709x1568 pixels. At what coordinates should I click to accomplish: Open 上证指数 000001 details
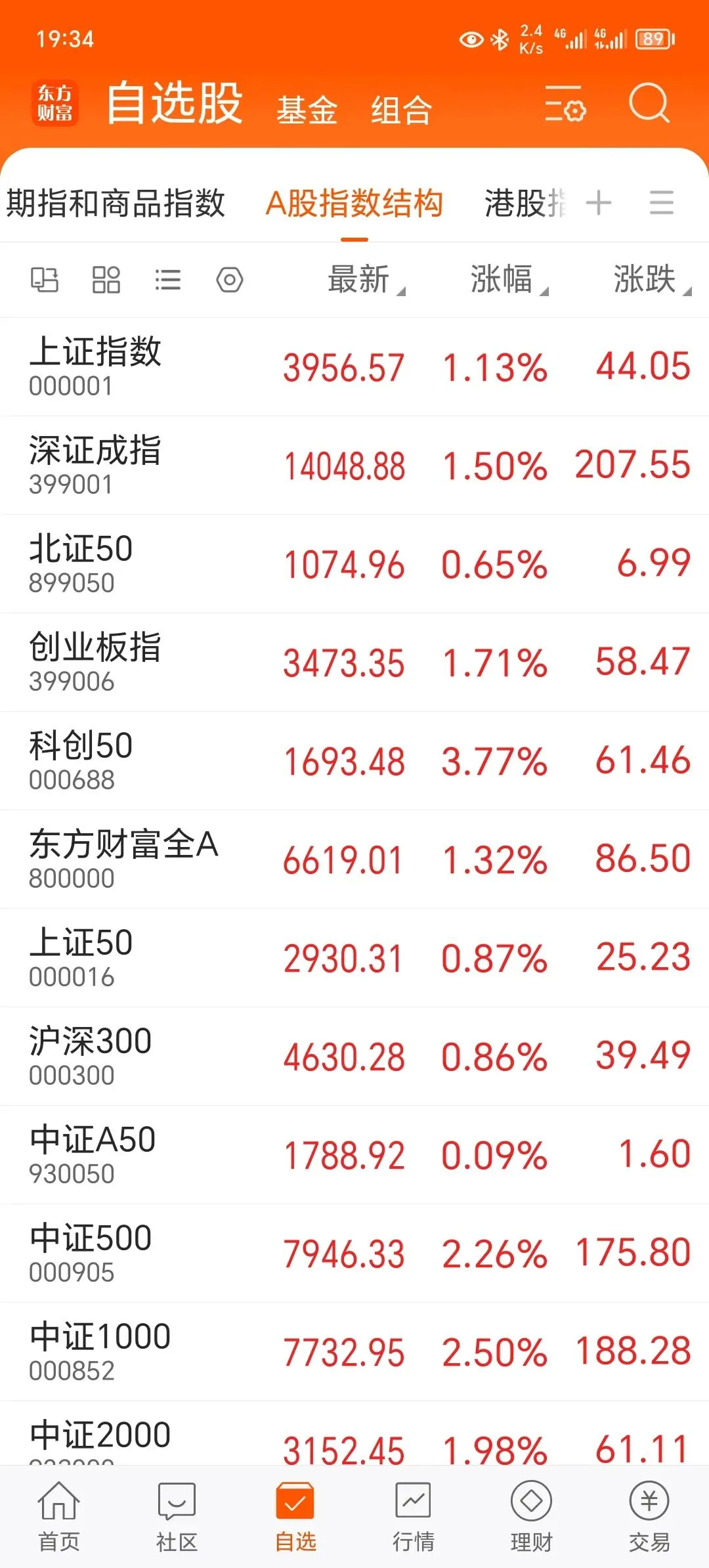[x=354, y=366]
